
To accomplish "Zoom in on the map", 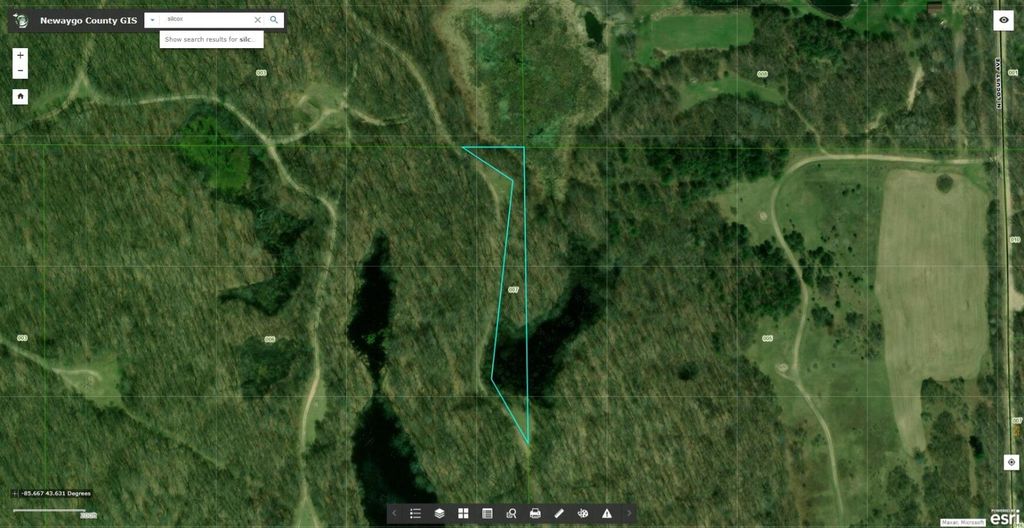I will pos(20,55).
